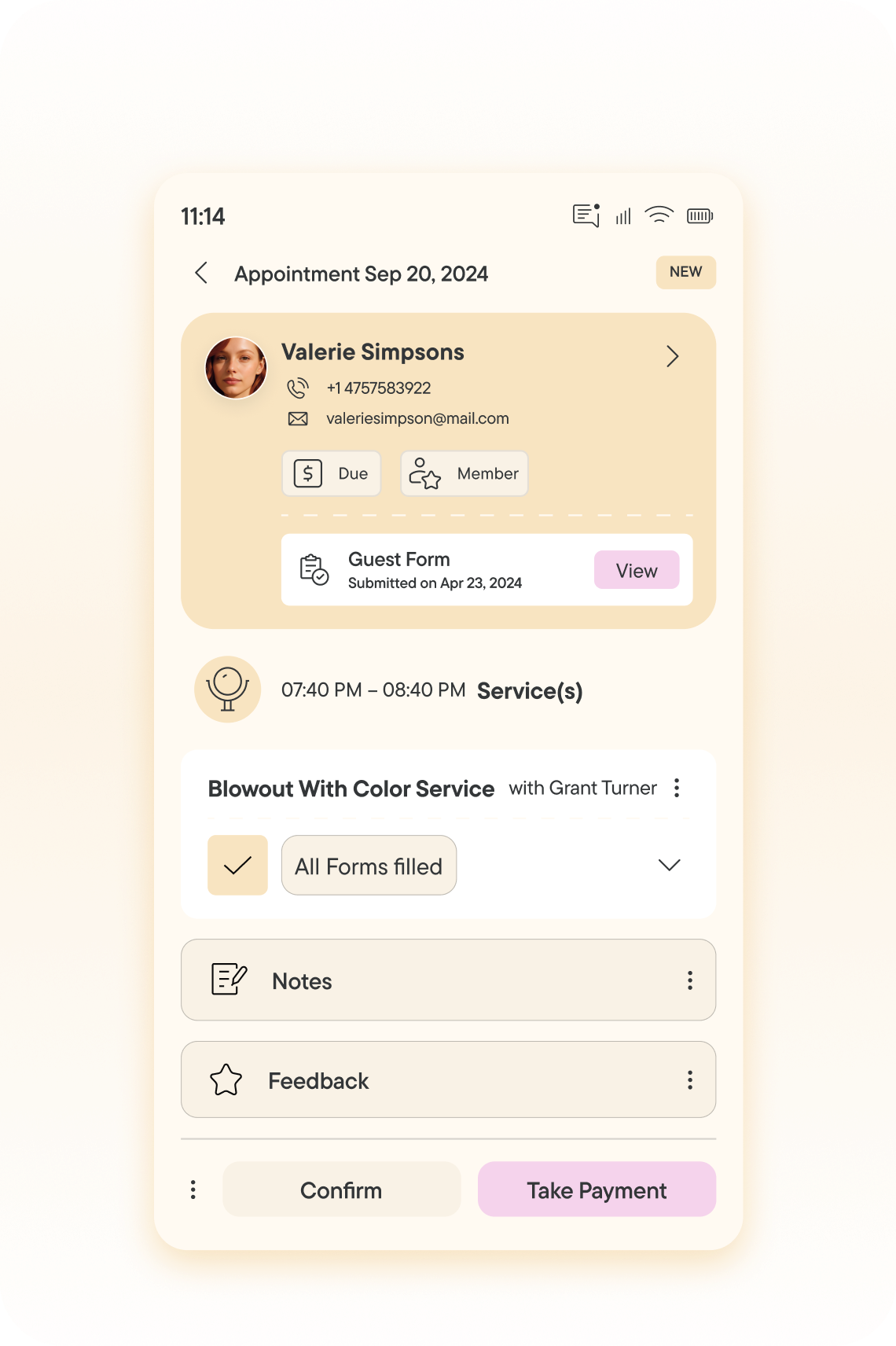
Task: View the submitted Guest Form
Action: (636, 570)
